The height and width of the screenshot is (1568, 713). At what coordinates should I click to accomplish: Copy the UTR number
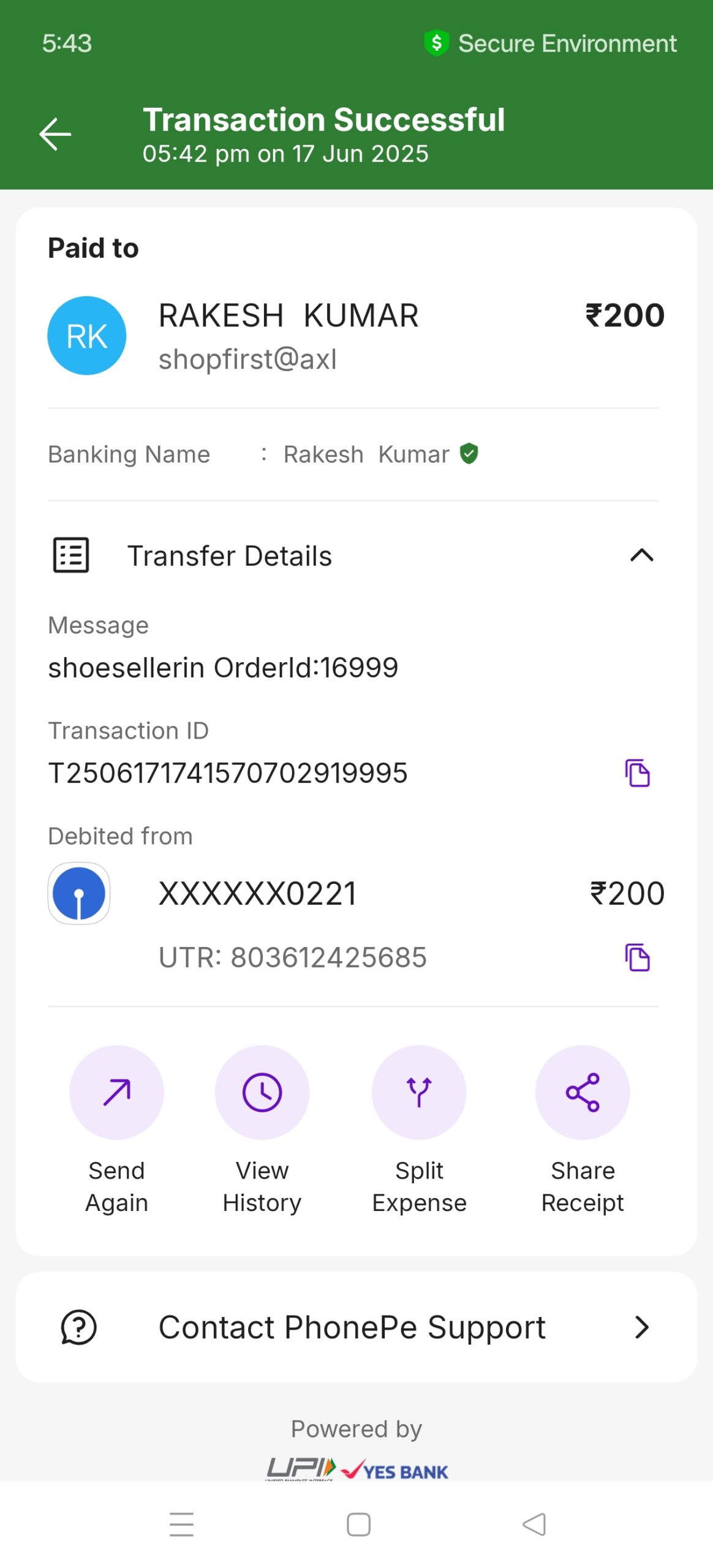click(637, 957)
